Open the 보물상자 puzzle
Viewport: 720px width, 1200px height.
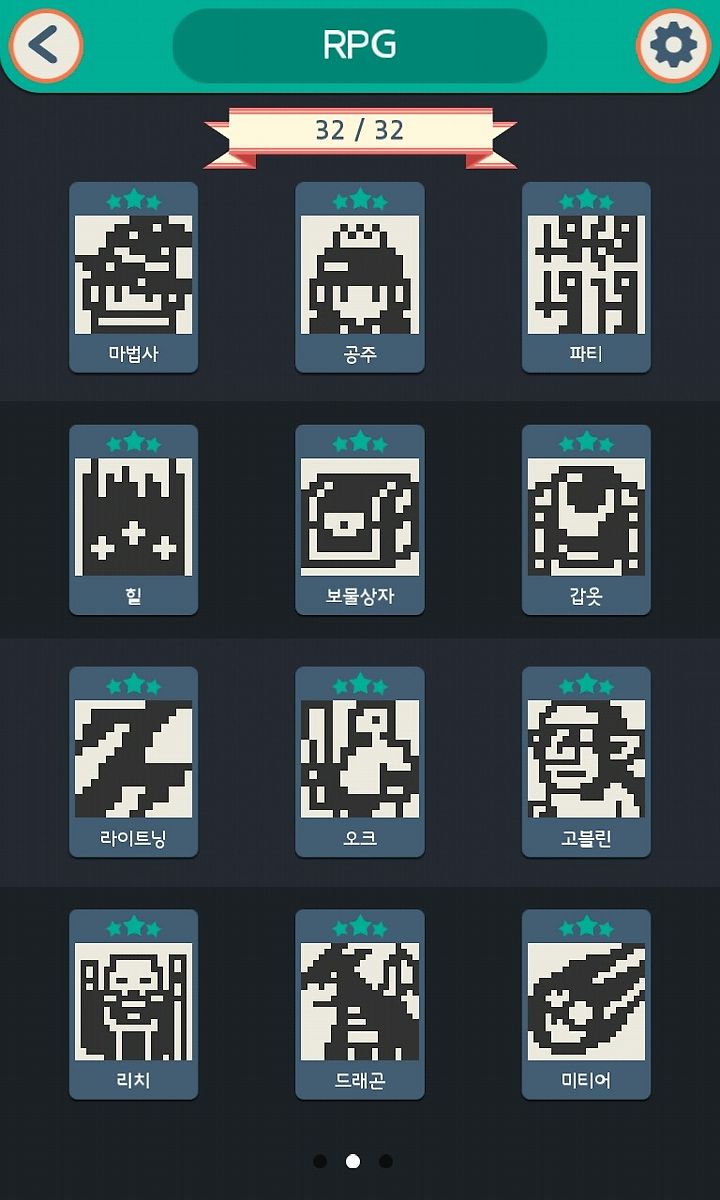coord(360,520)
